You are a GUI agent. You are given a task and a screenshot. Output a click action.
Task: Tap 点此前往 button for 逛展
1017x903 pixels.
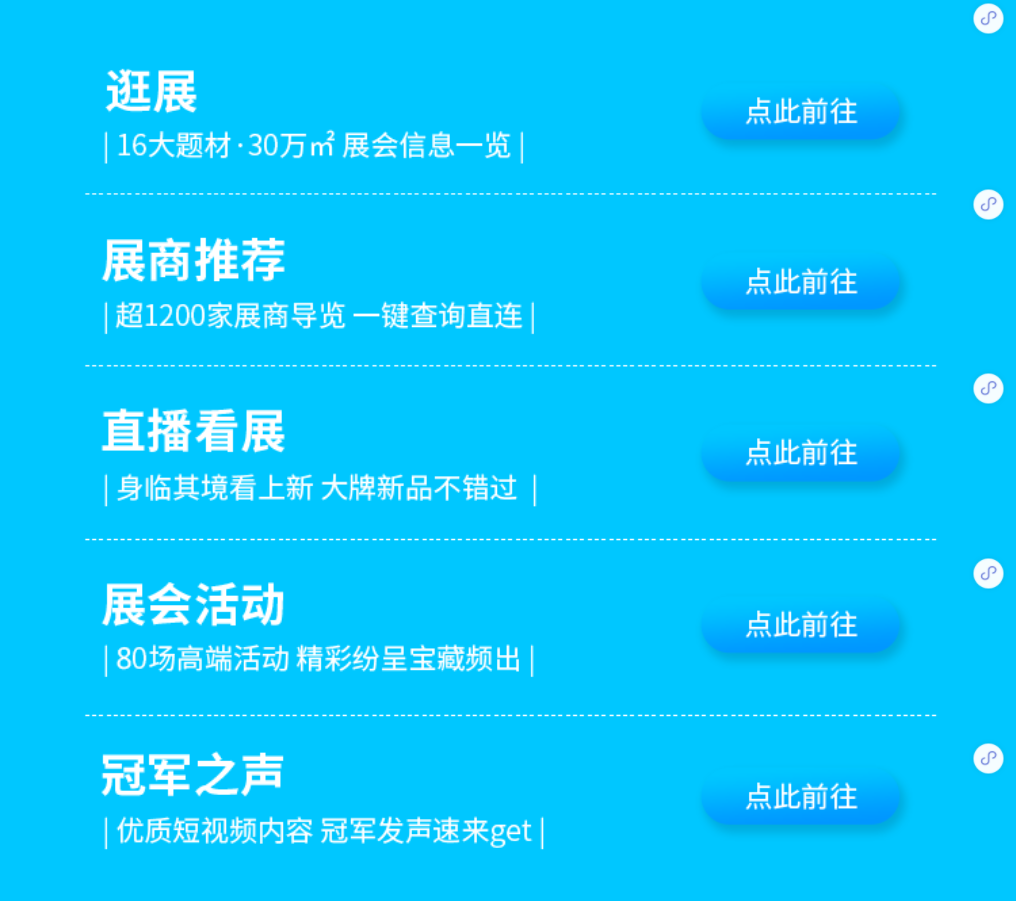click(x=801, y=111)
